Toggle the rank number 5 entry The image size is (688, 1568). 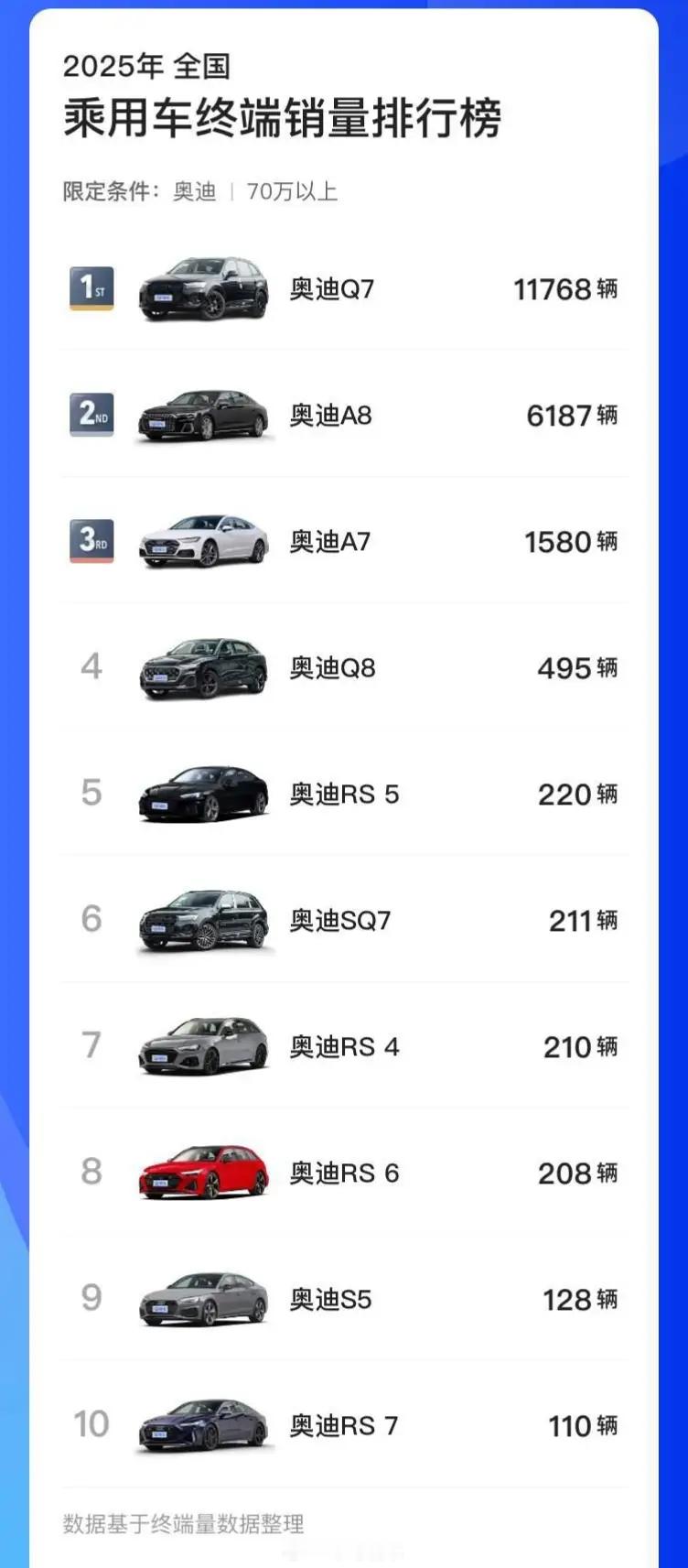(x=91, y=794)
